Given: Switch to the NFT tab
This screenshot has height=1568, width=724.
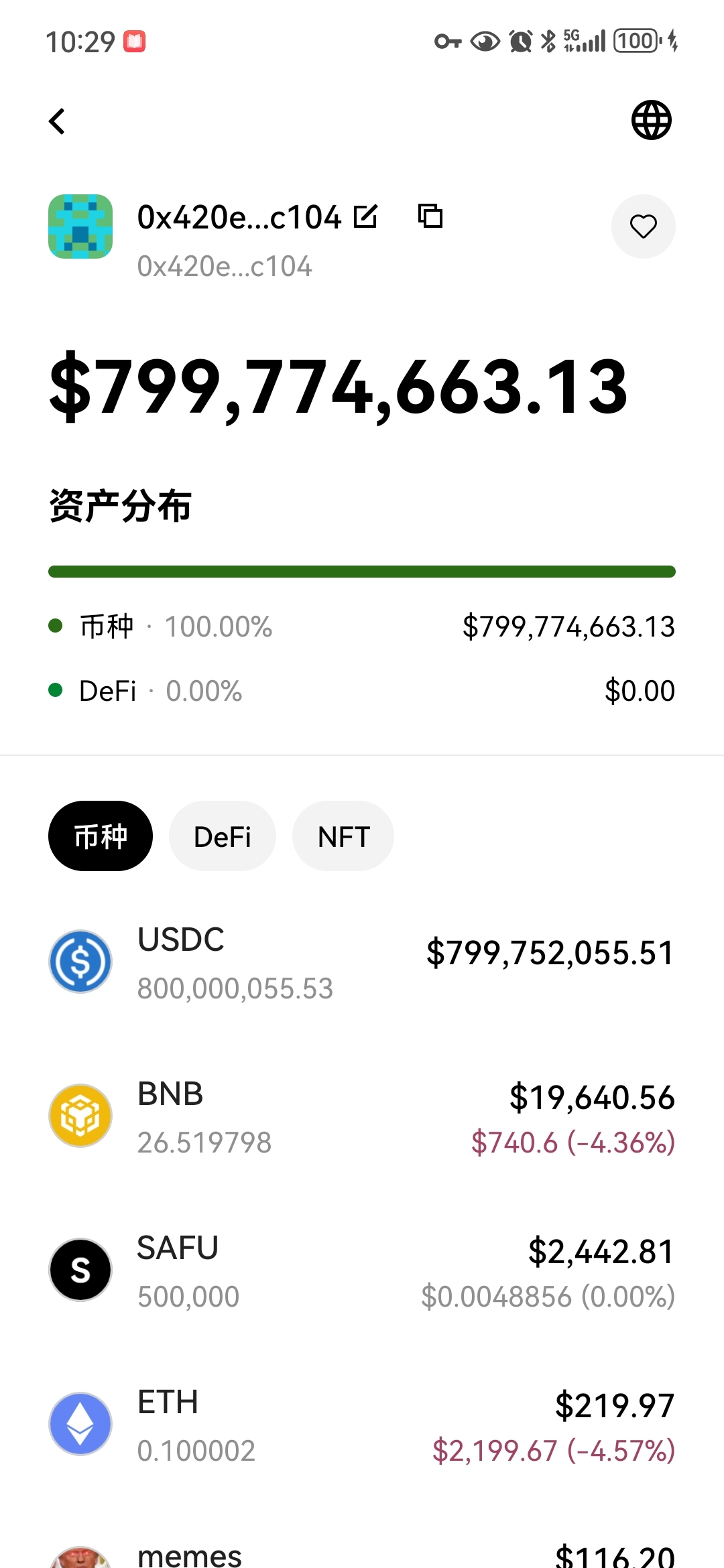Looking at the screenshot, I should coord(343,836).
